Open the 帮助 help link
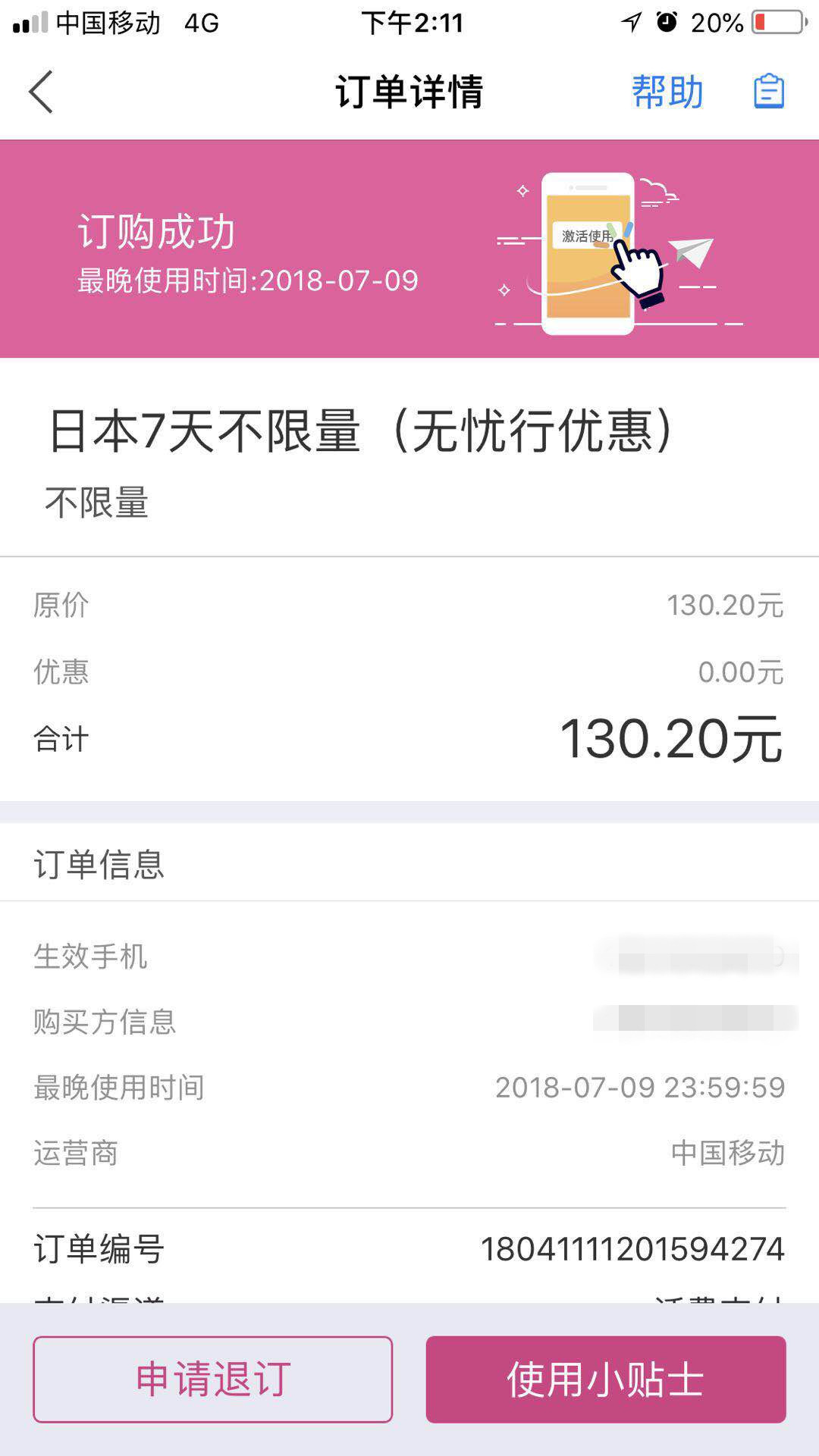This screenshot has height=1456, width=819. 667,92
